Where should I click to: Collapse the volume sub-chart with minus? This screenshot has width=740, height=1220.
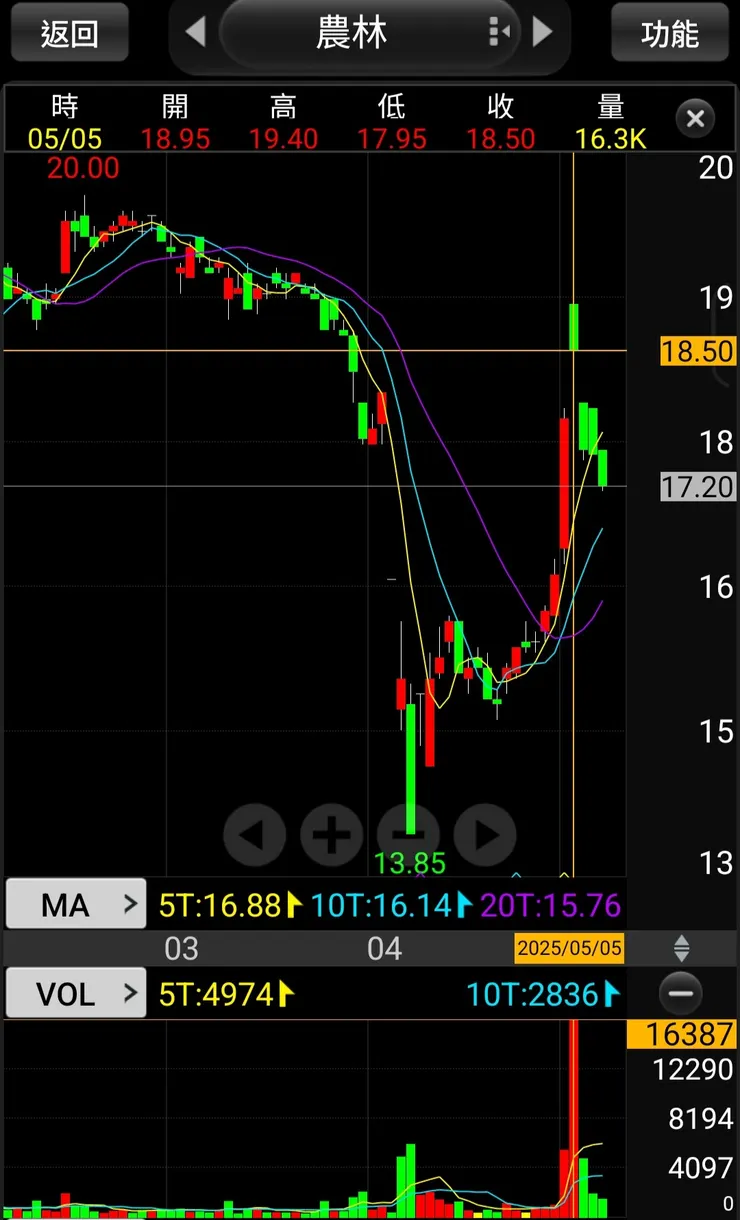coord(681,994)
